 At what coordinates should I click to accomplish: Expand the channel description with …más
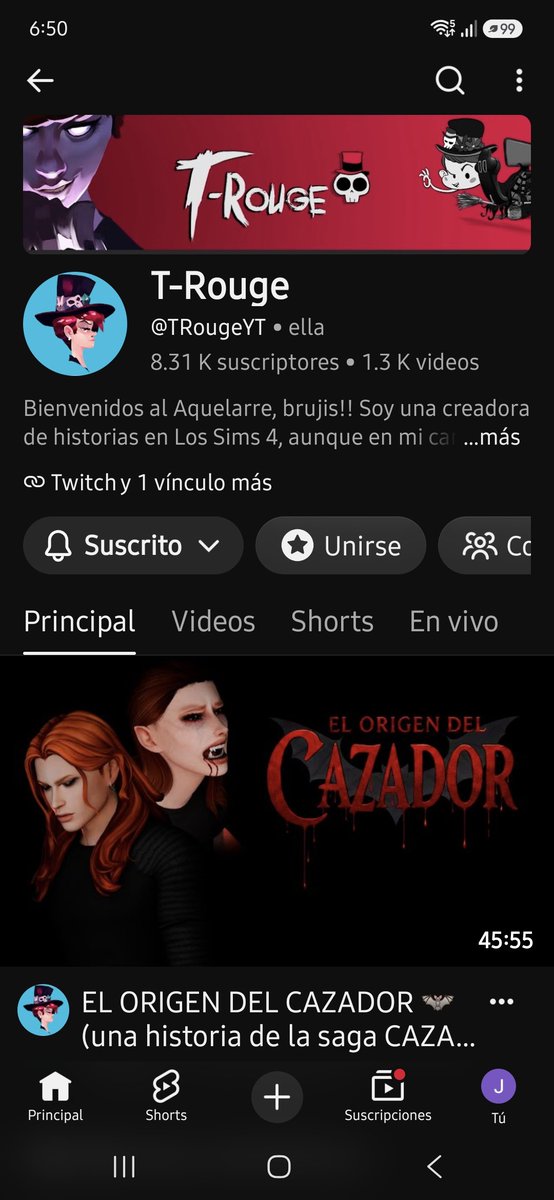[492, 437]
